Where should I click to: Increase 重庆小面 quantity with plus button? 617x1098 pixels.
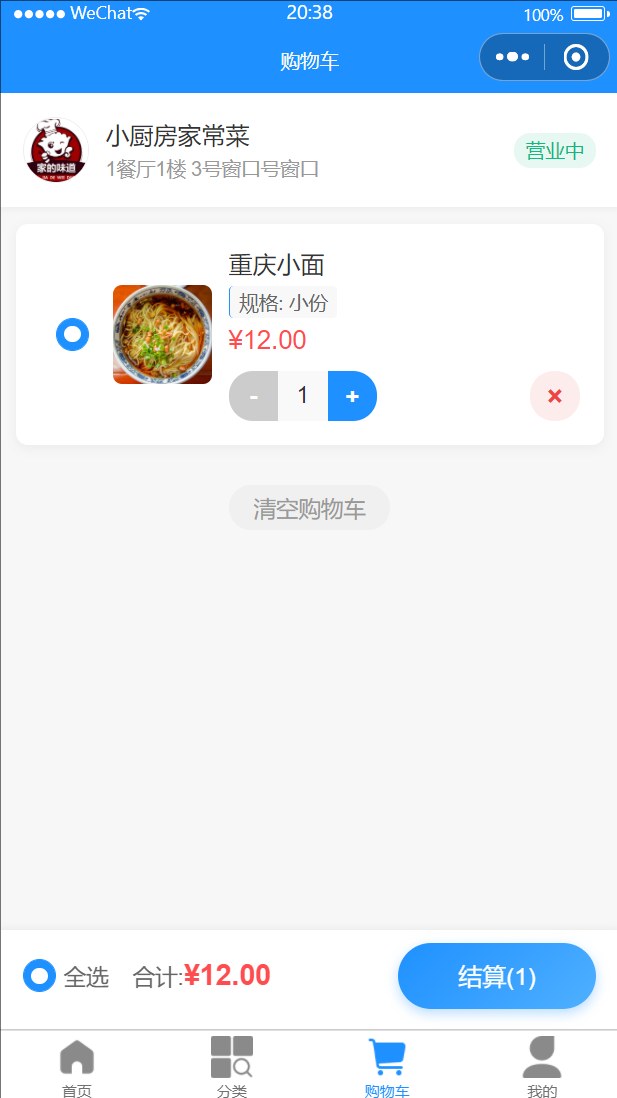352,396
